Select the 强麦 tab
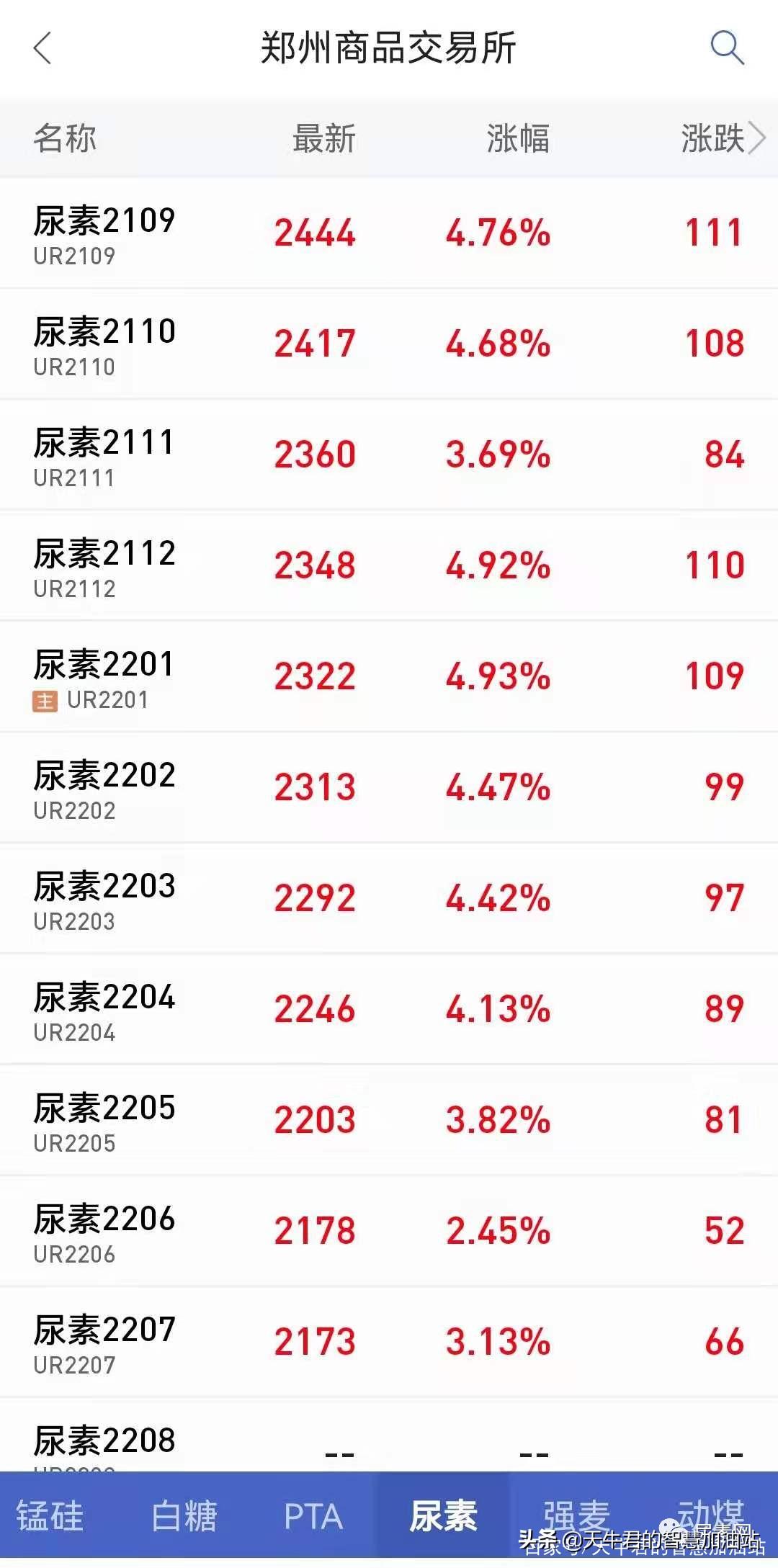The height and width of the screenshot is (1568, 778). pos(576,1517)
